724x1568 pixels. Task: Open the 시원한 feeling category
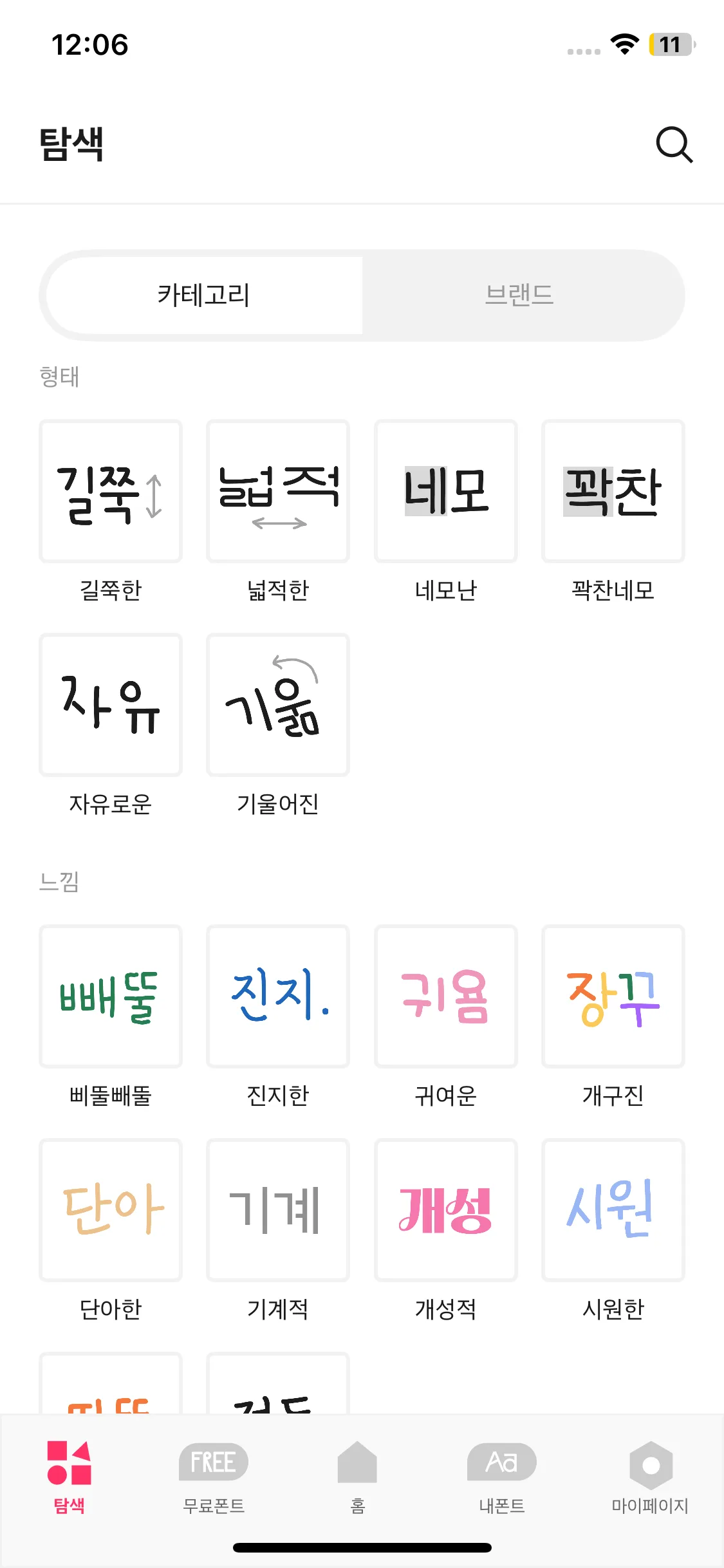point(613,1210)
